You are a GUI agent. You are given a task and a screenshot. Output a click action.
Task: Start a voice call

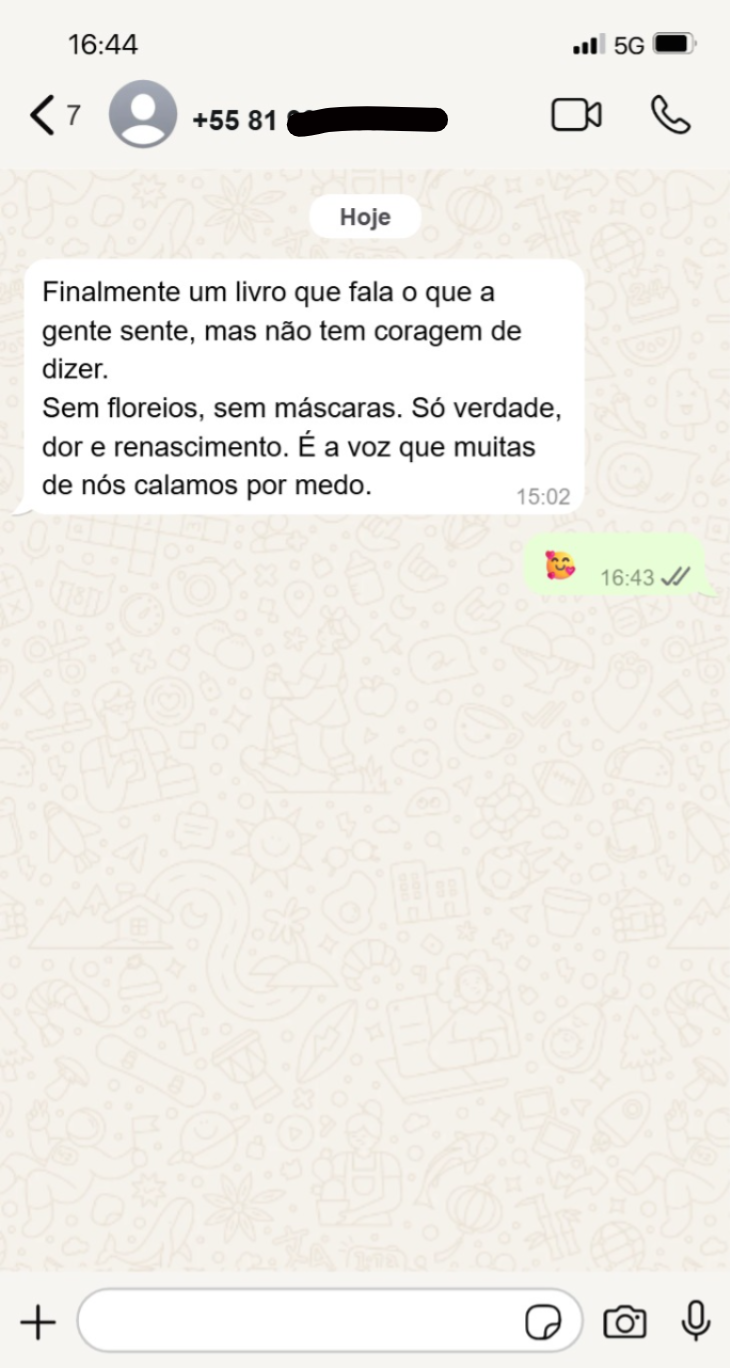(x=670, y=115)
